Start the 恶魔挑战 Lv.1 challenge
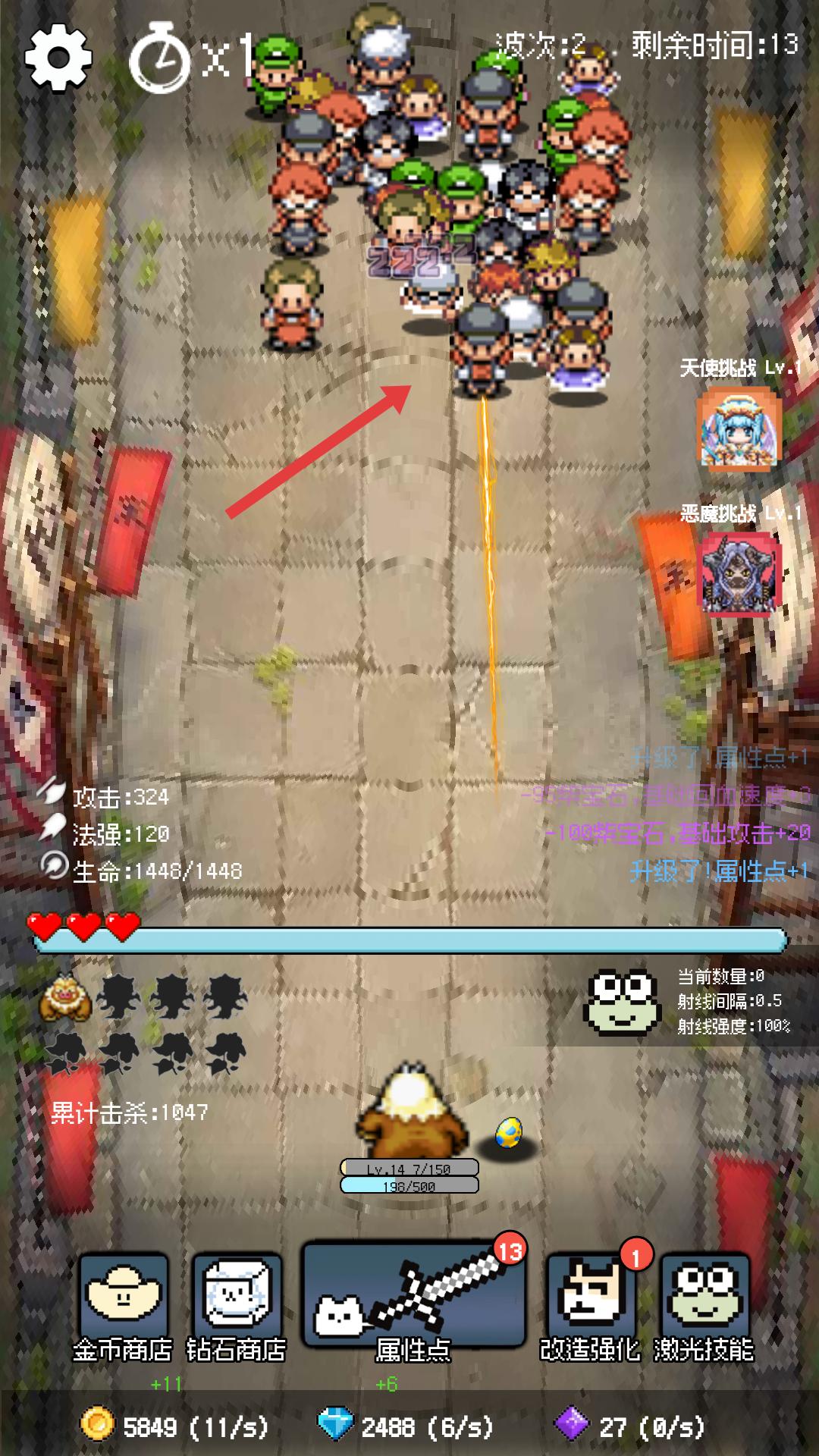 [x=738, y=573]
